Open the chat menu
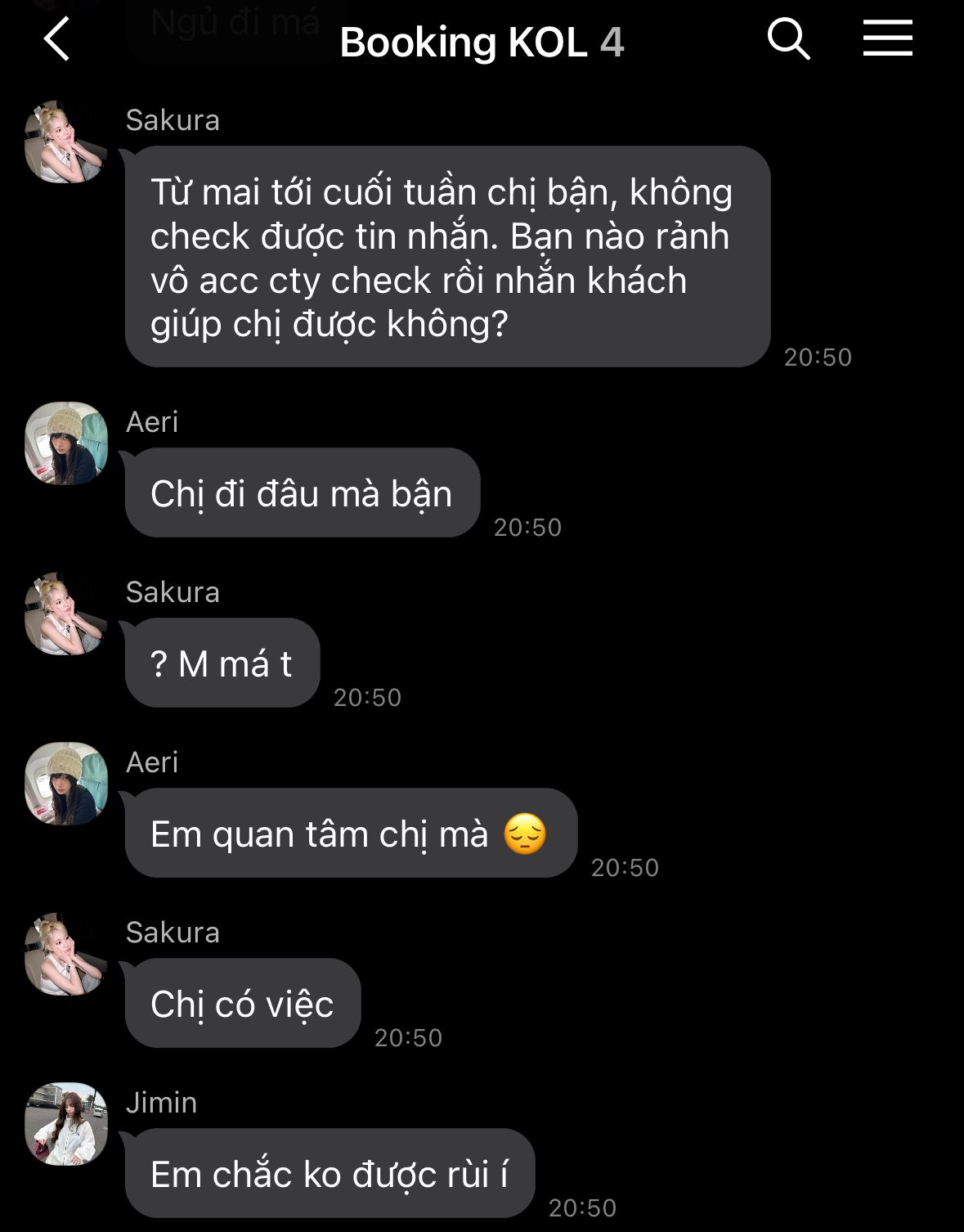This screenshot has width=964, height=1232. coord(887,39)
